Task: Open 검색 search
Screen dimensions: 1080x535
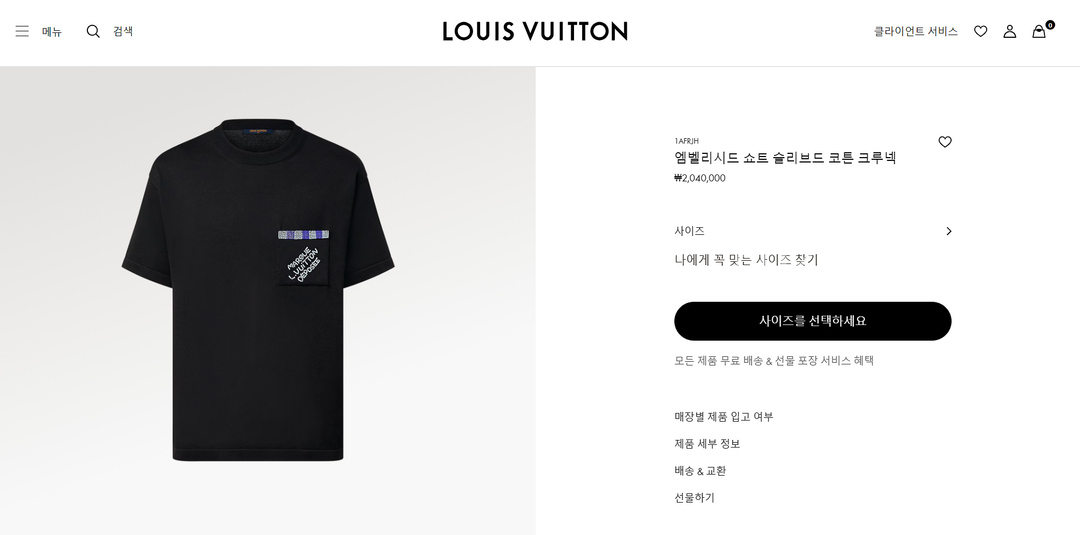Action: click(x=109, y=31)
